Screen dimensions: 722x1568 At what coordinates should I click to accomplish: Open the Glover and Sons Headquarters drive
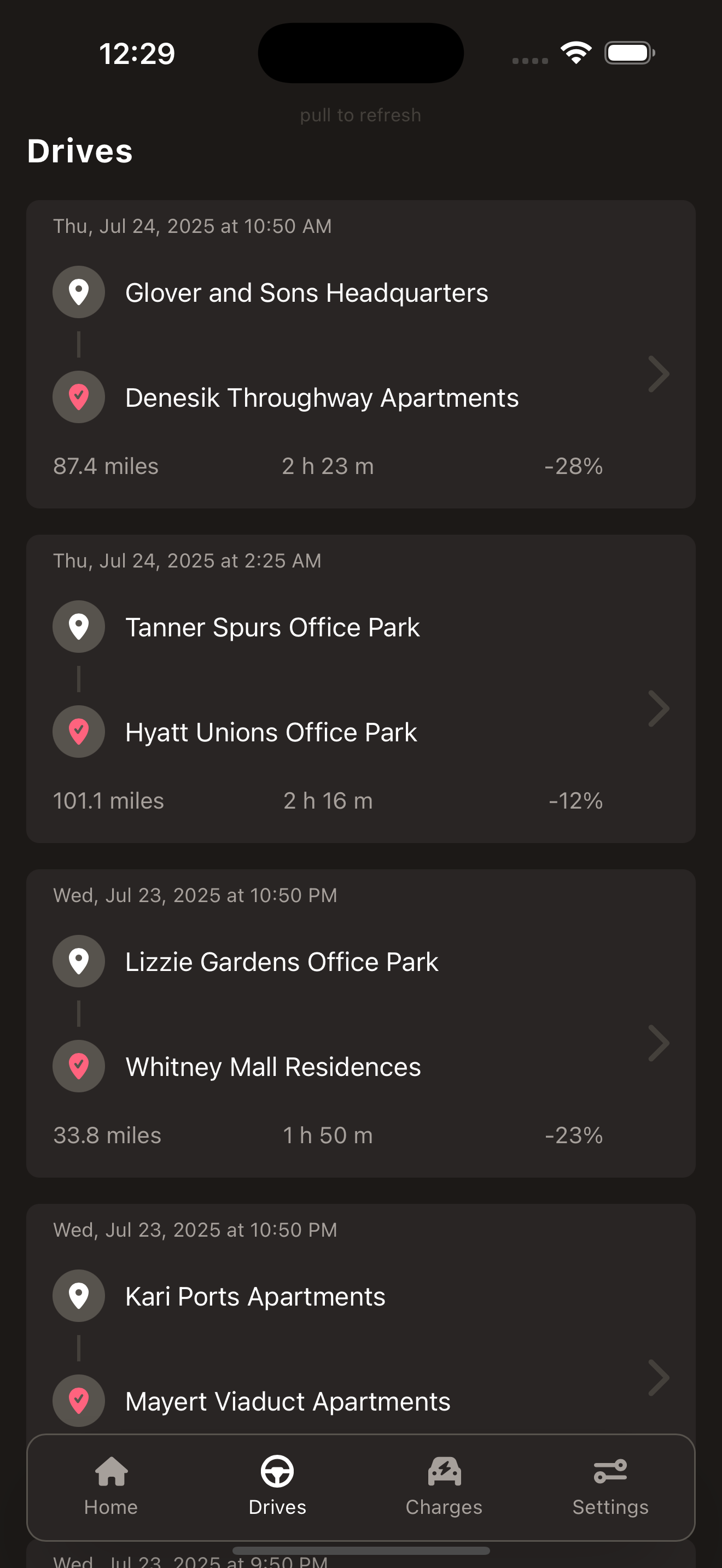[360, 354]
